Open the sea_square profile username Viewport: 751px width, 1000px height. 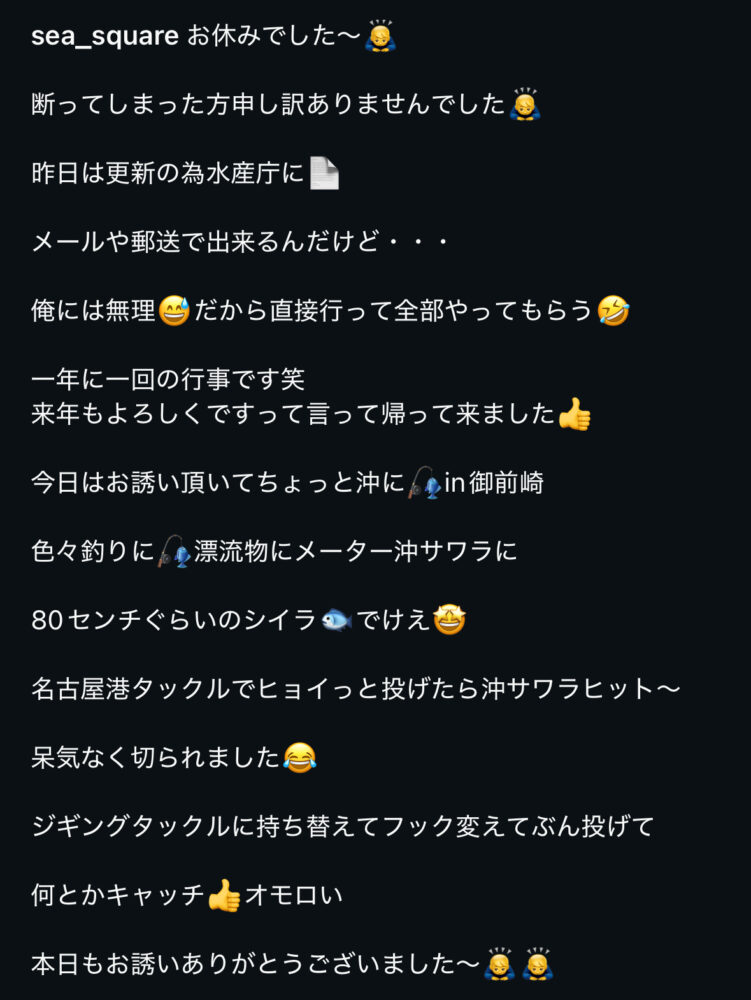[105, 37]
